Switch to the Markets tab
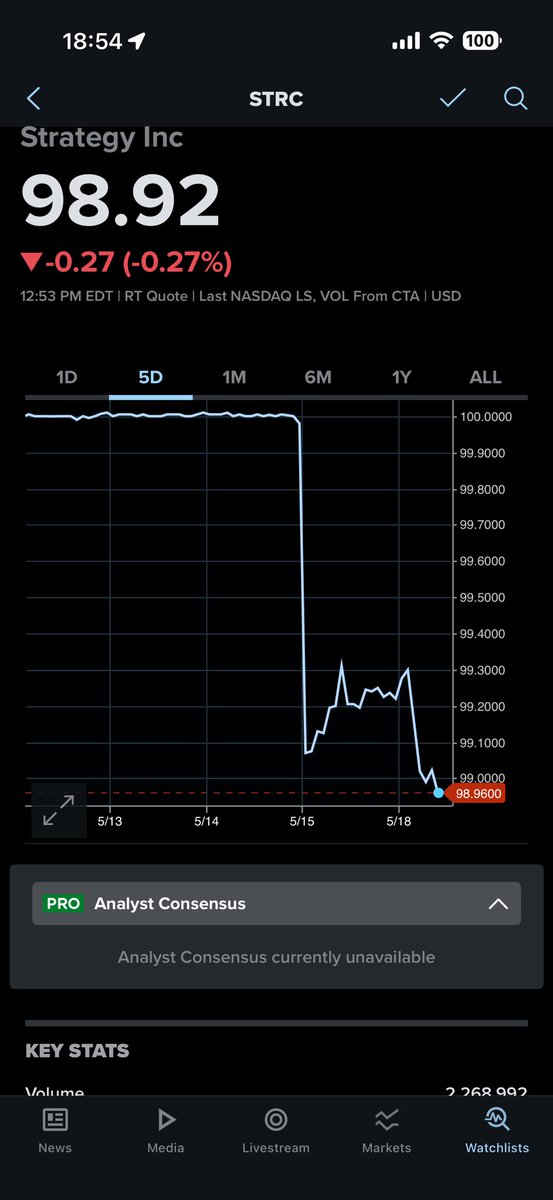Viewport: 553px width, 1200px height. (387, 1131)
